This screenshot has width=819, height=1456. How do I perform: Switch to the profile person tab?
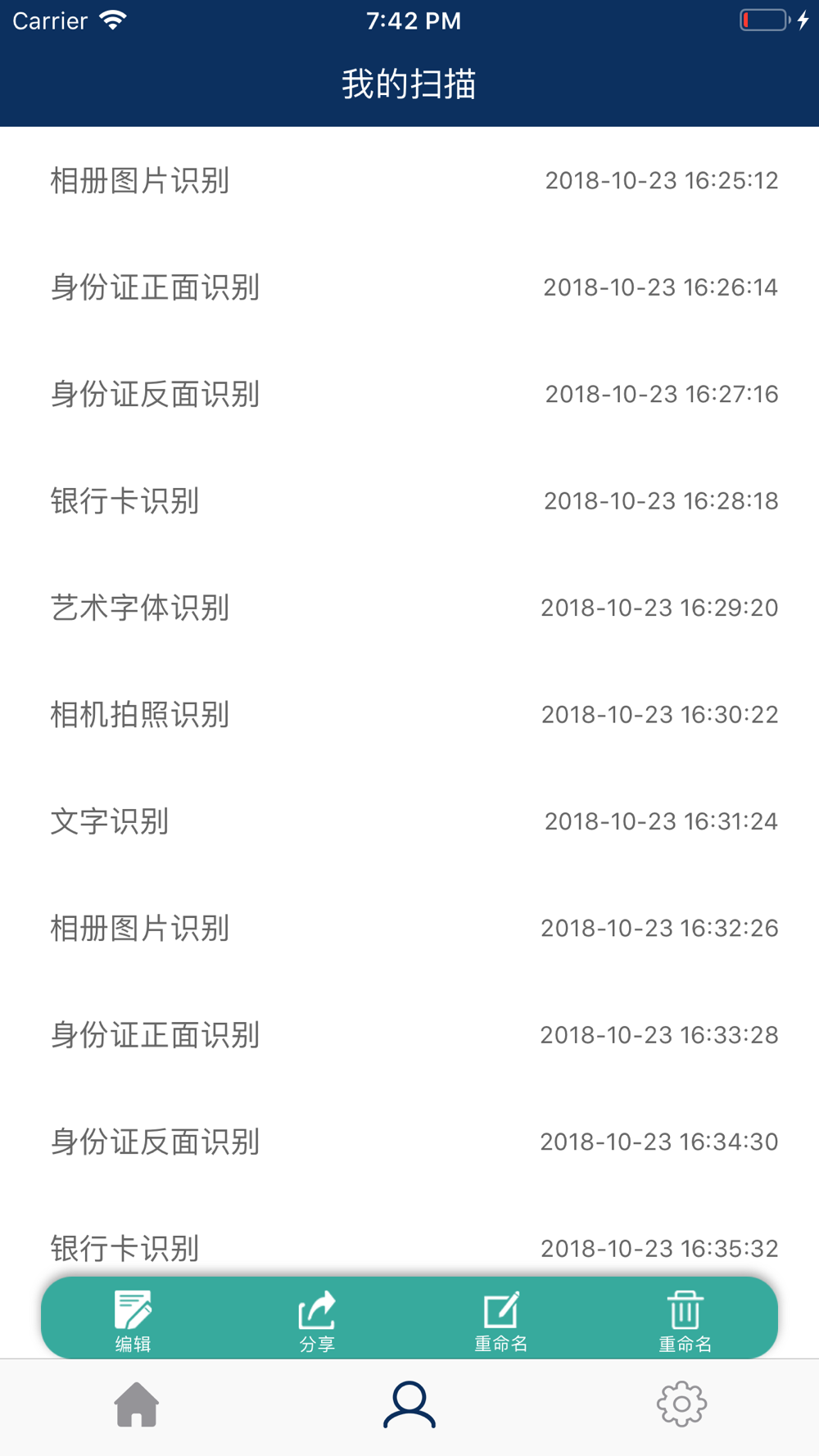point(409,1405)
